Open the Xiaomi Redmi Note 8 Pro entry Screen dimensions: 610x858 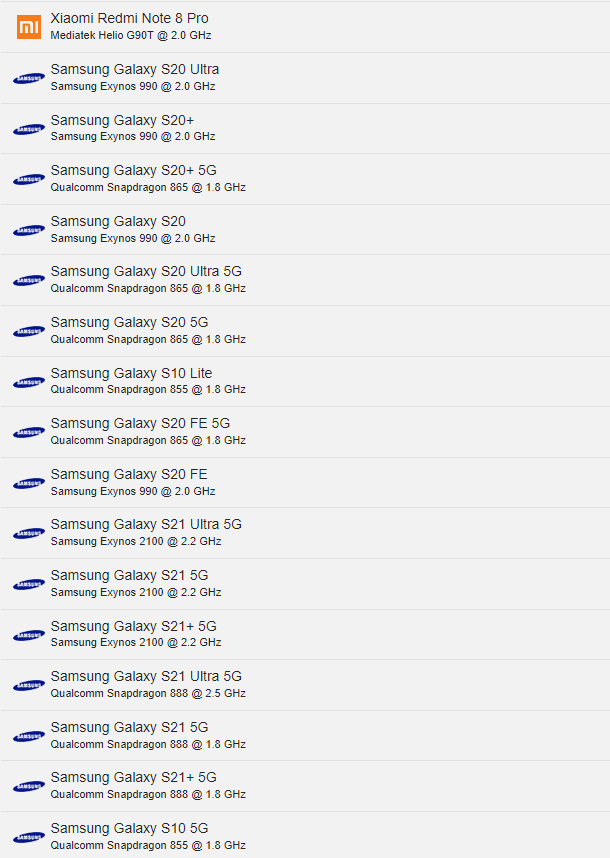click(305, 27)
